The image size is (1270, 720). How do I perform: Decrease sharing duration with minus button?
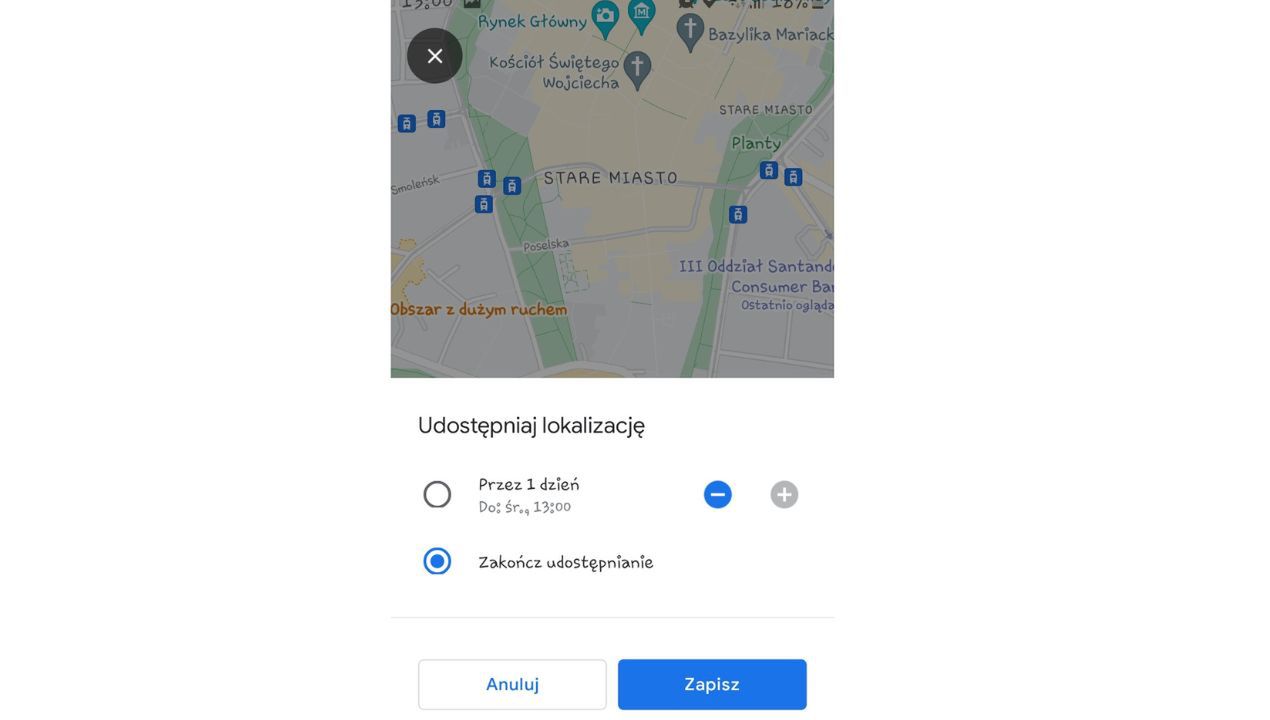pos(717,494)
